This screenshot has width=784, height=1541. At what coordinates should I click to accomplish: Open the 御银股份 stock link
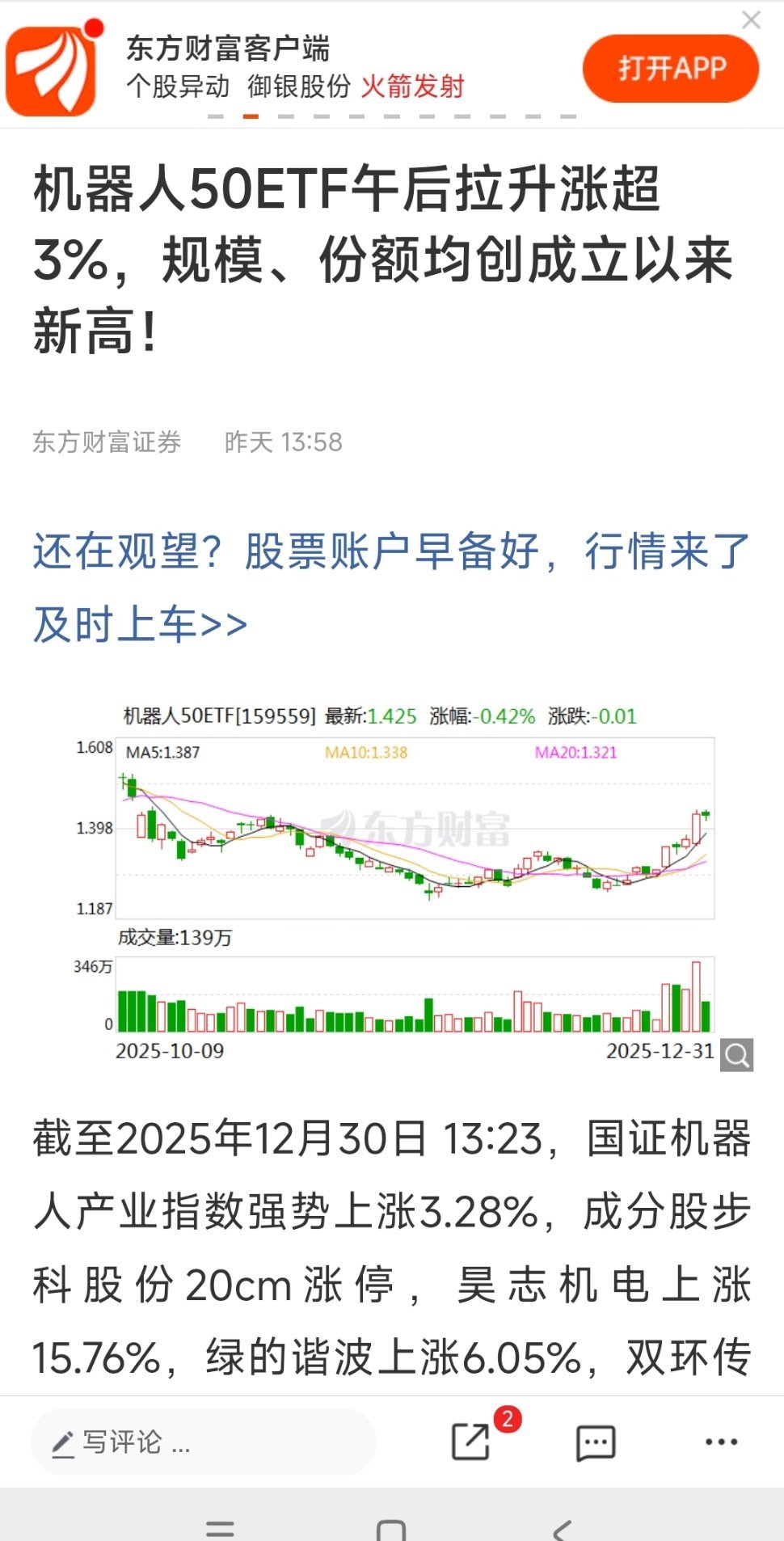(297, 87)
